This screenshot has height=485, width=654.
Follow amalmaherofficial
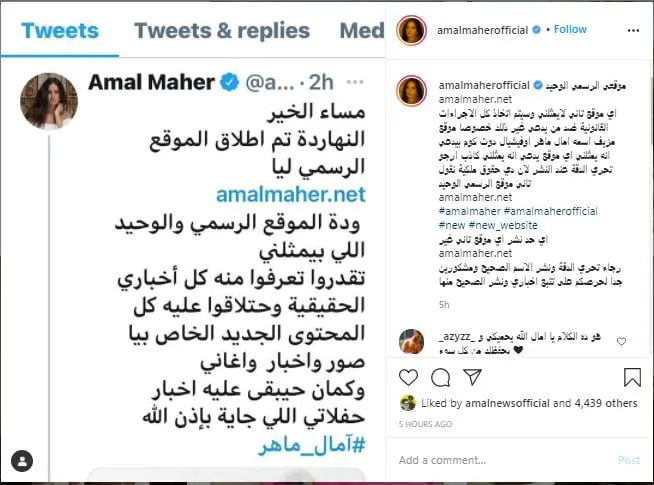pyautogui.click(x=571, y=29)
